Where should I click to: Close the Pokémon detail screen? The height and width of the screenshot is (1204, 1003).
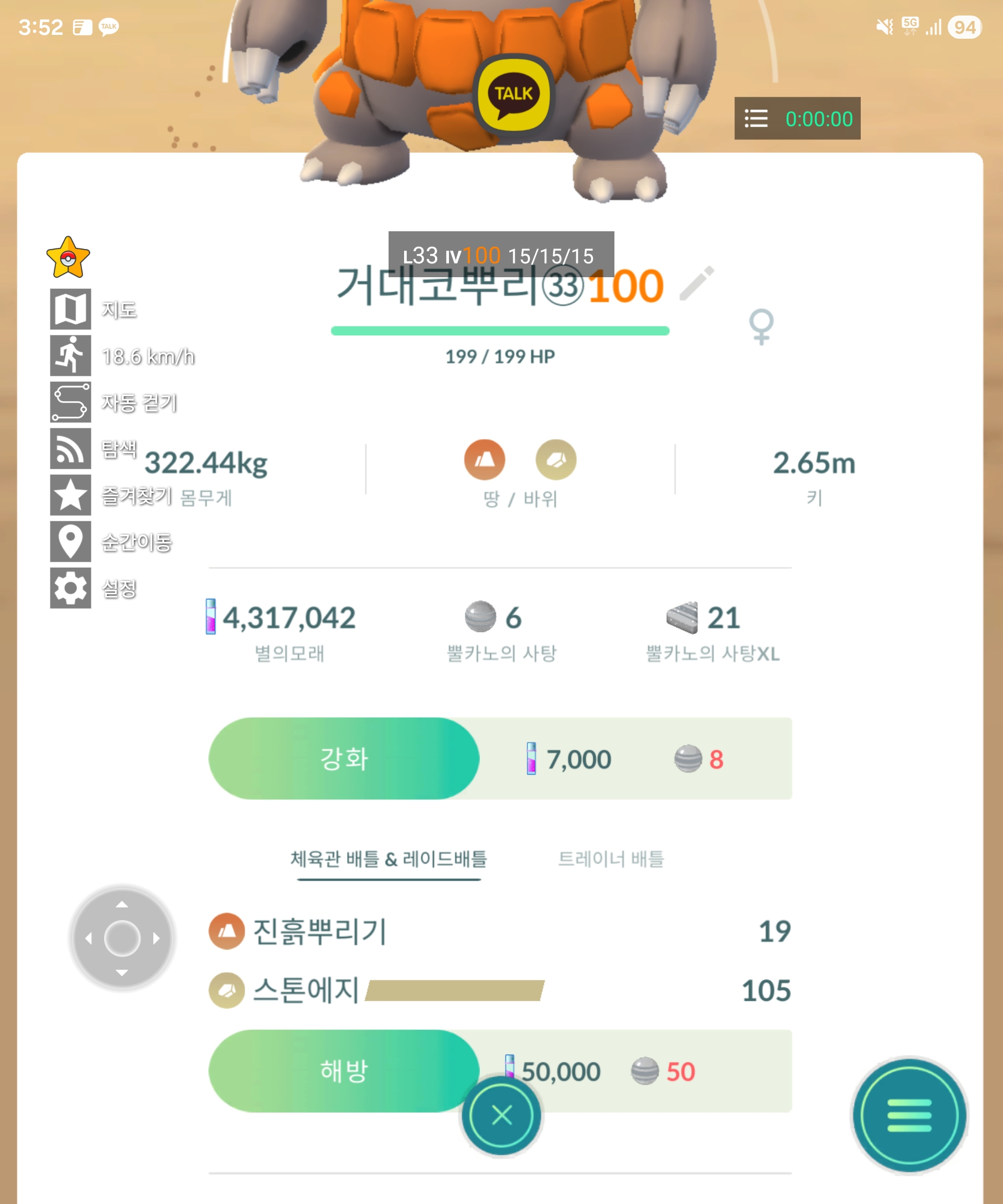coord(502,1115)
